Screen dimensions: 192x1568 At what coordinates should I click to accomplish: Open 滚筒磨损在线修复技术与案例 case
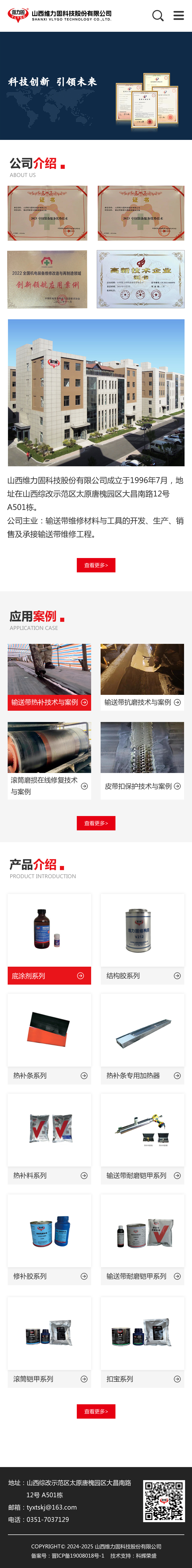[x=49, y=785]
